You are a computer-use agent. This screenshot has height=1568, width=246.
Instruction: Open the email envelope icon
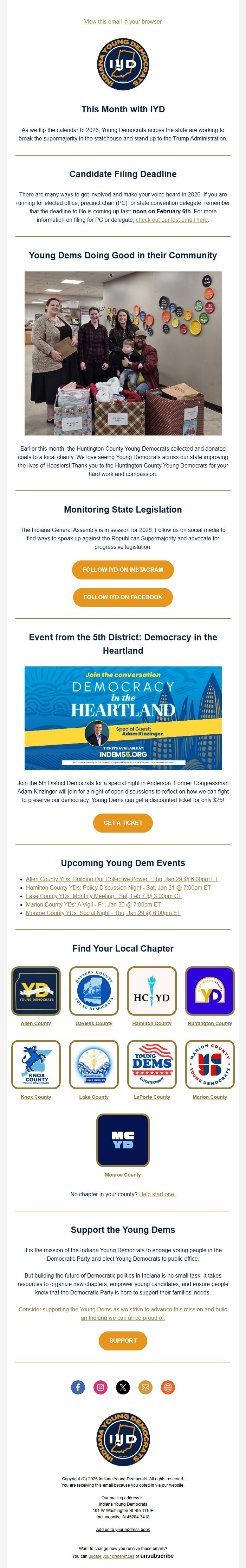coord(145,1387)
